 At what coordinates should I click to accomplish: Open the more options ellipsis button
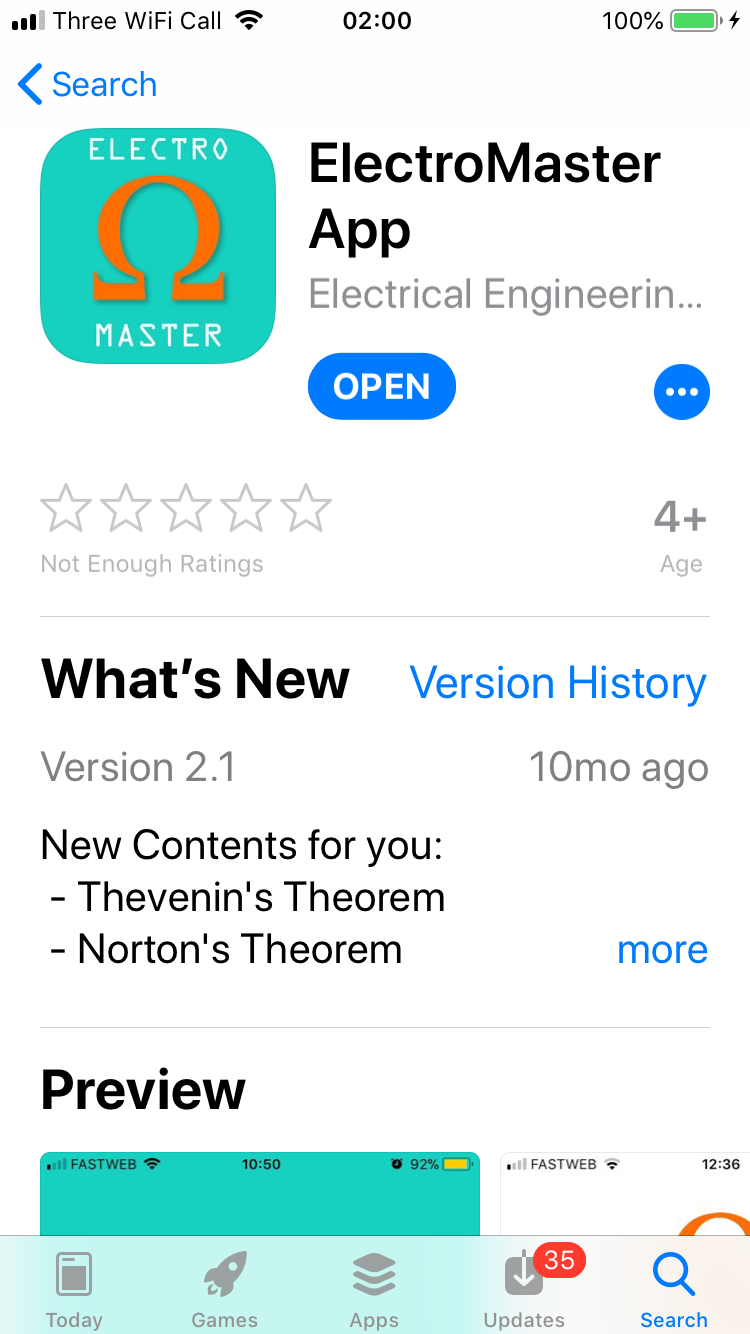682,392
